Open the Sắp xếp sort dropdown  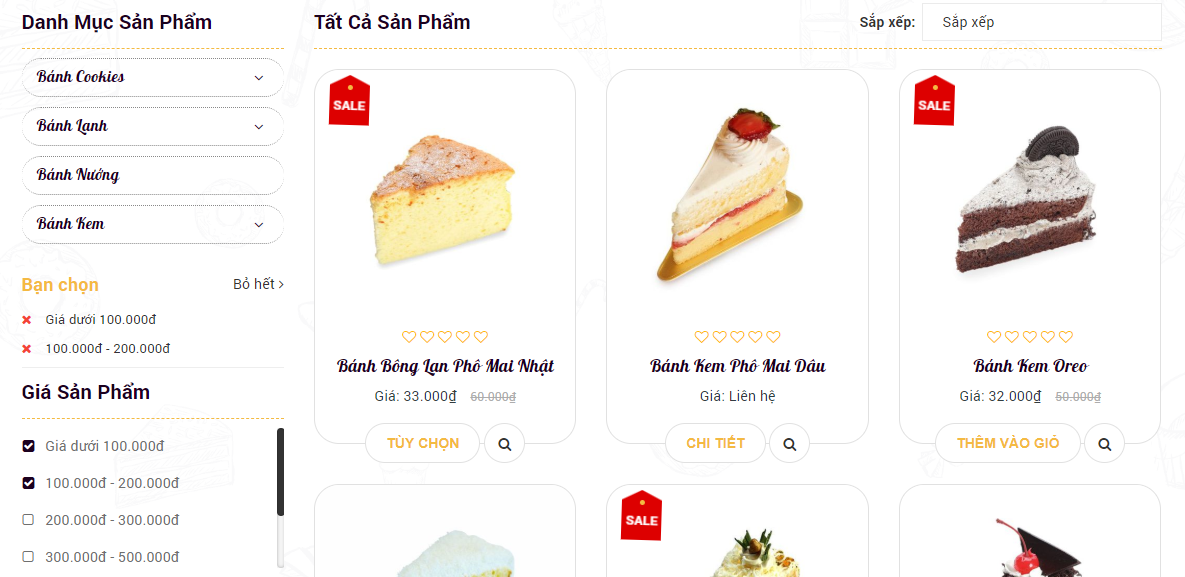[1041, 22]
